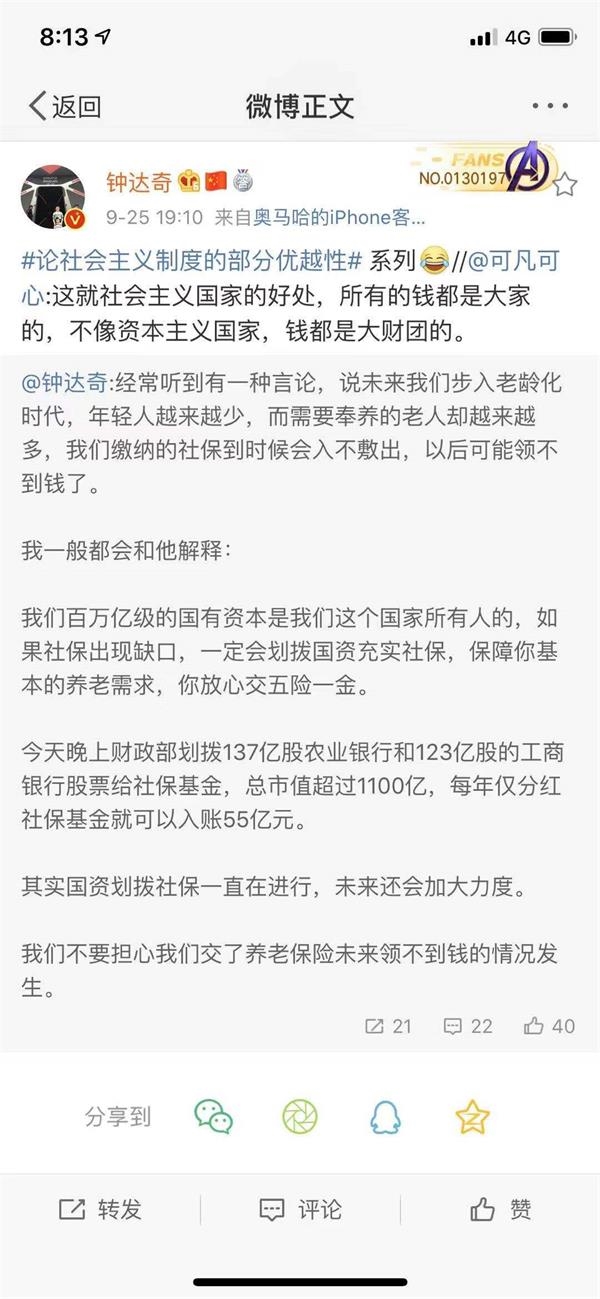Share to QQ
The width and height of the screenshot is (600, 1299).
click(385, 1116)
